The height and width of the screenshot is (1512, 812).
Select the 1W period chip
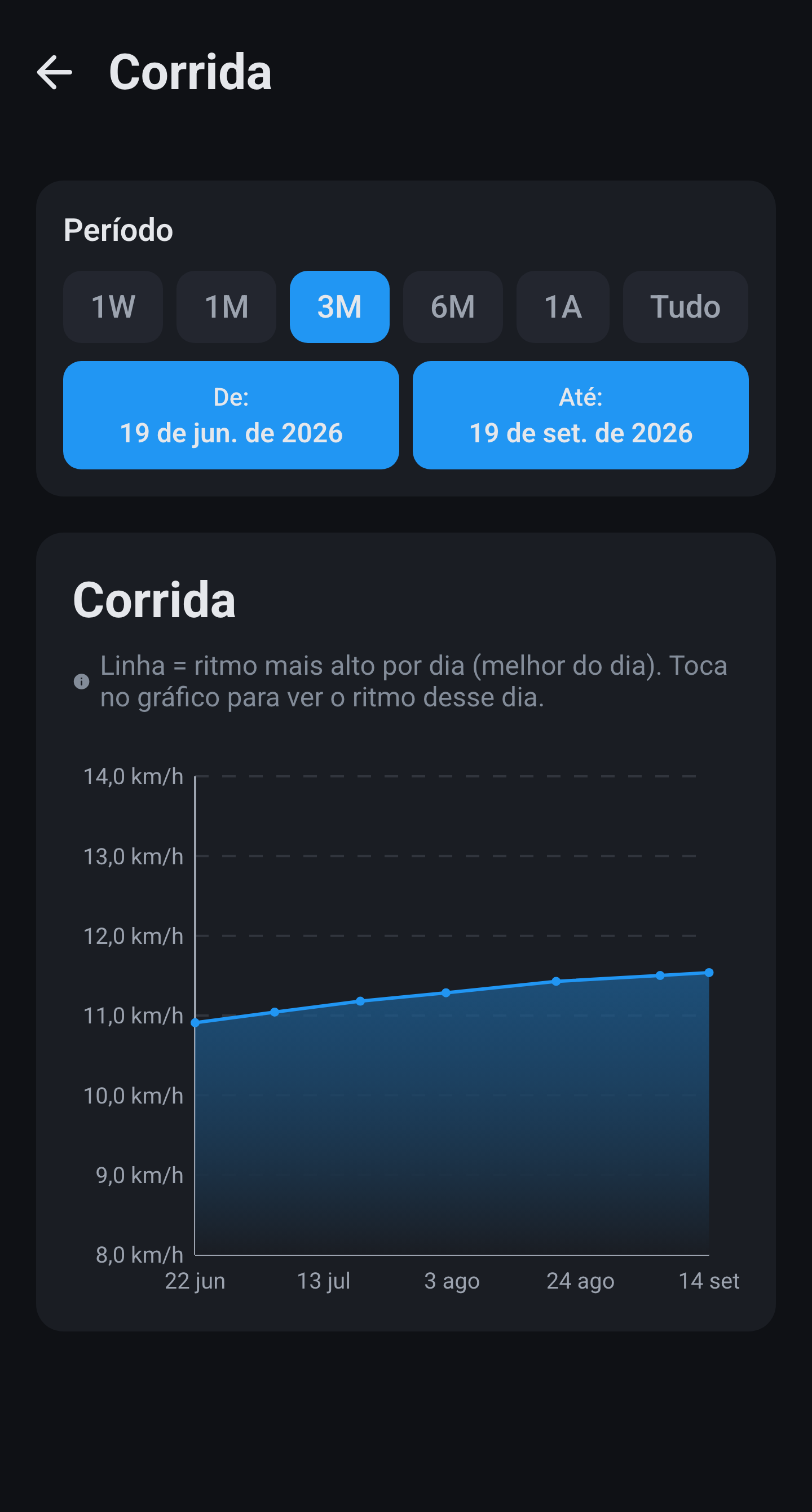113,306
